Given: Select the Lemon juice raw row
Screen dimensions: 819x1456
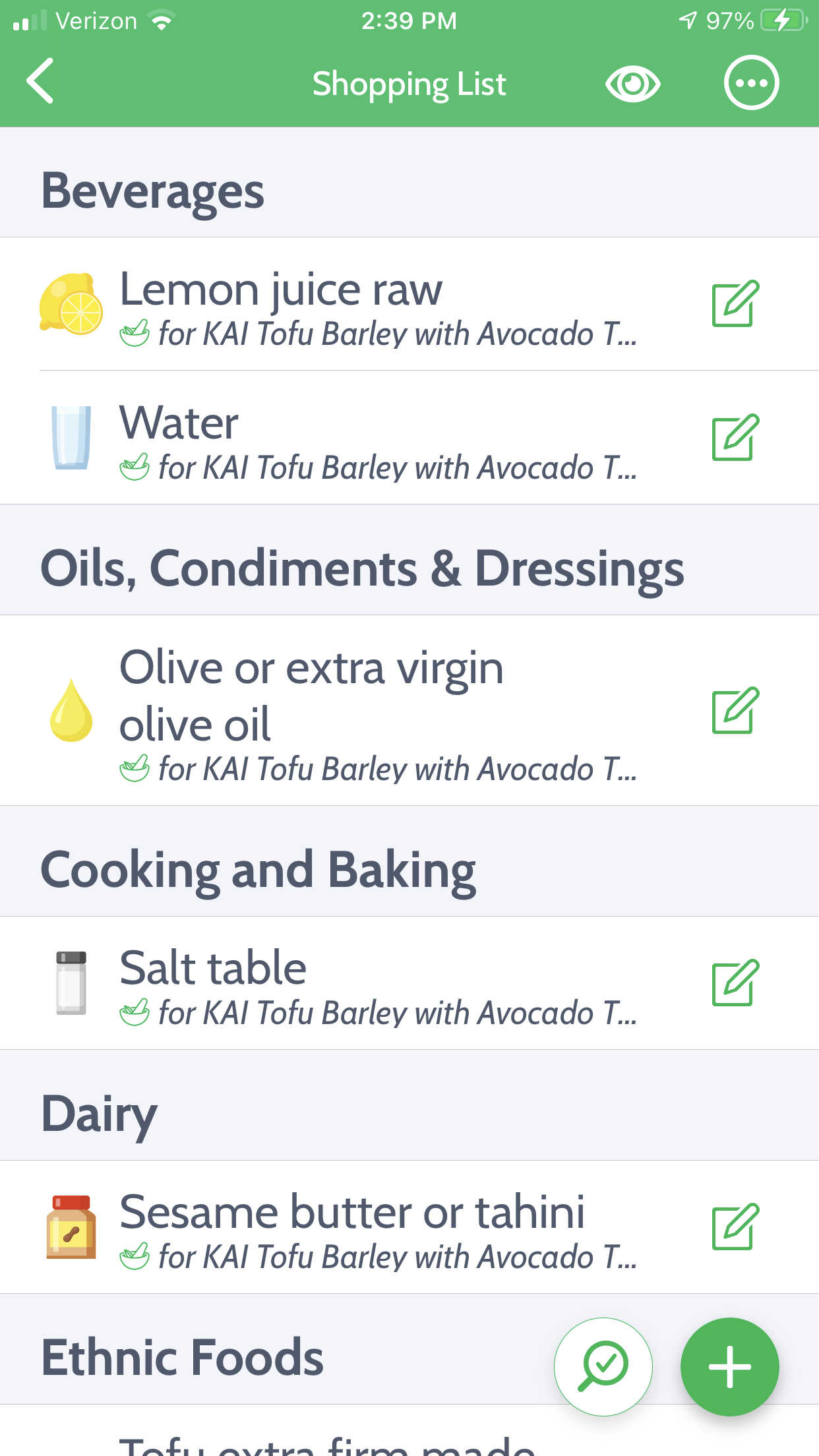Looking at the screenshot, I should point(409,304).
